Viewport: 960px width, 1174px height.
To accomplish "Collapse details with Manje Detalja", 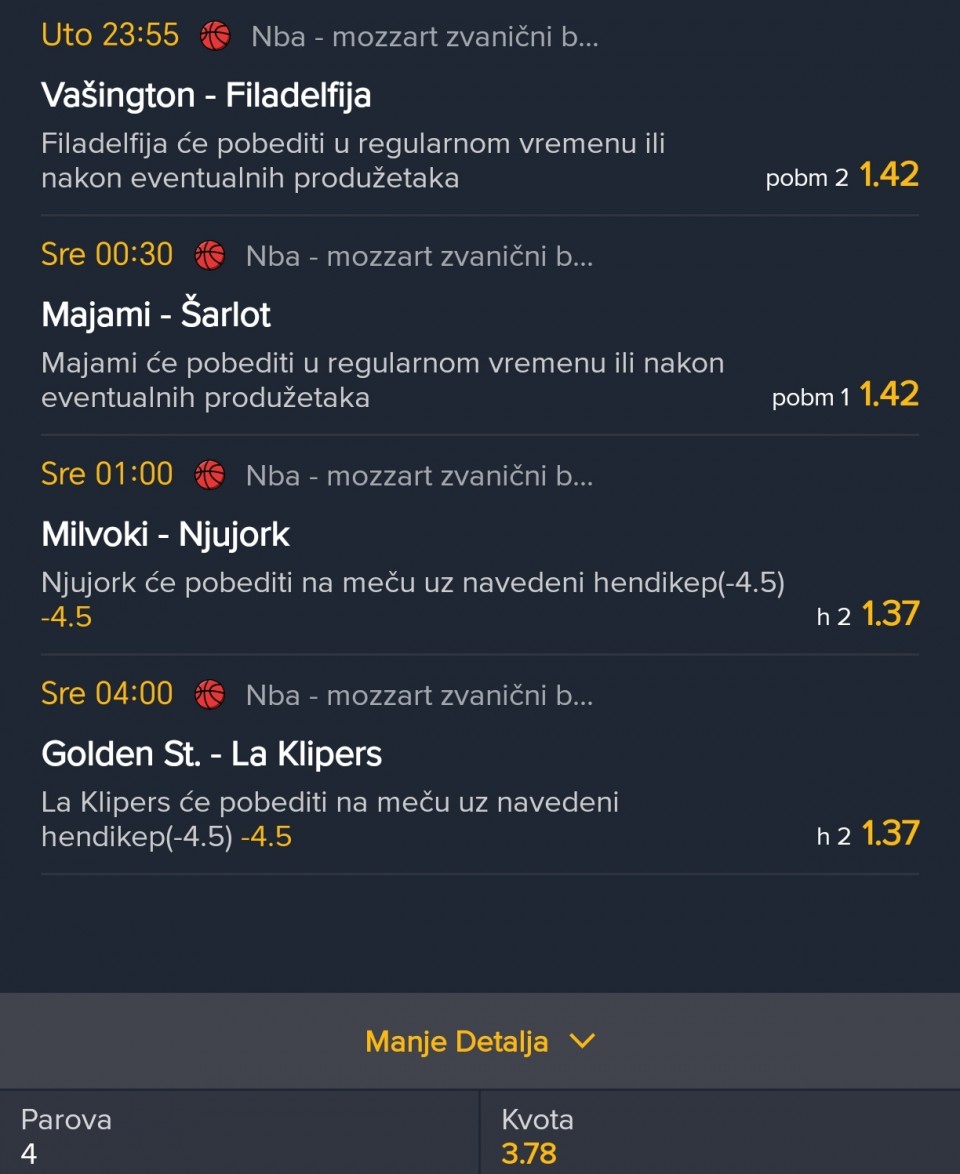I will [x=480, y=1041].
